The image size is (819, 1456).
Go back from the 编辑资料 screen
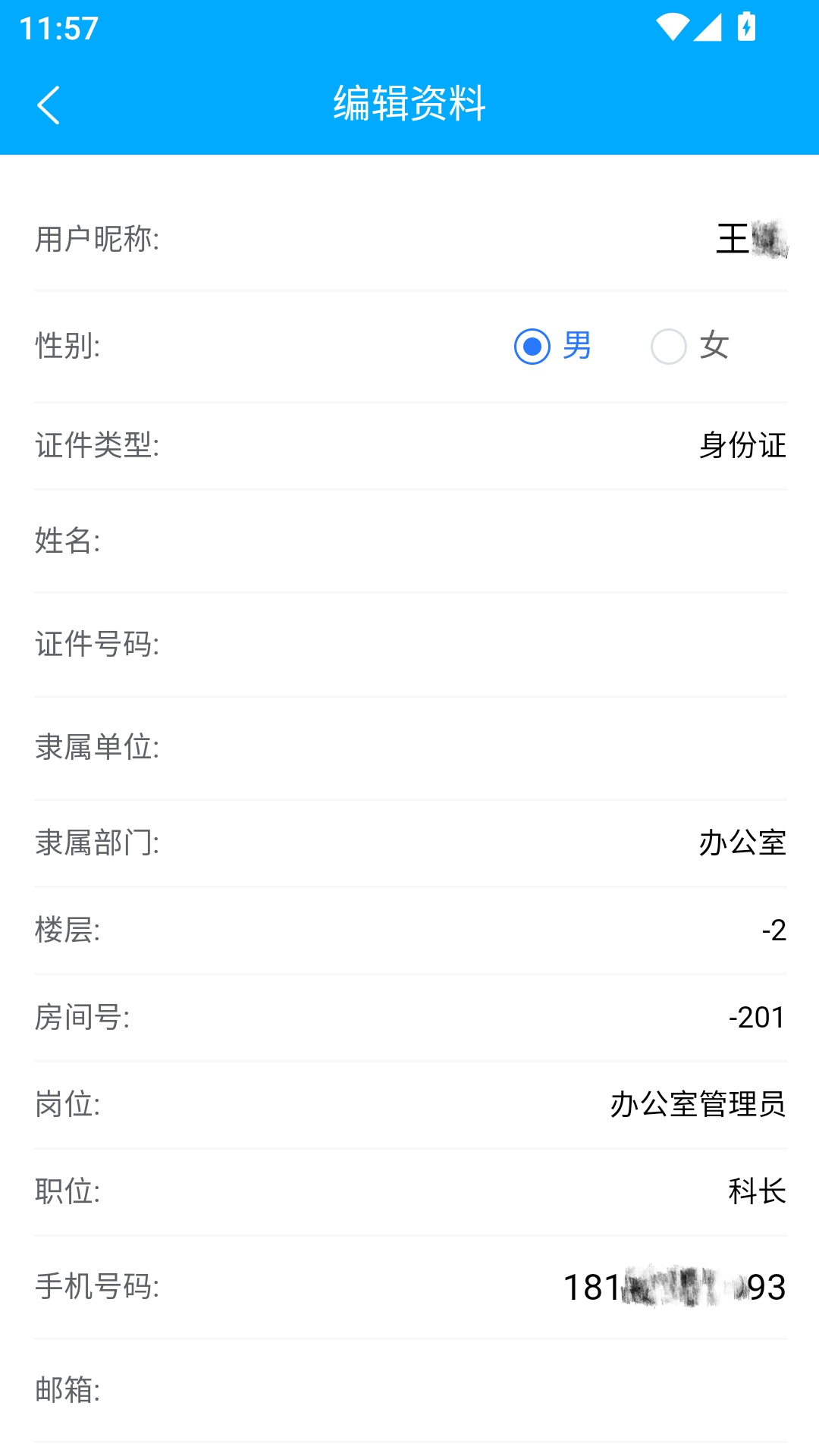pyautogui.click(x=49, y=105)
